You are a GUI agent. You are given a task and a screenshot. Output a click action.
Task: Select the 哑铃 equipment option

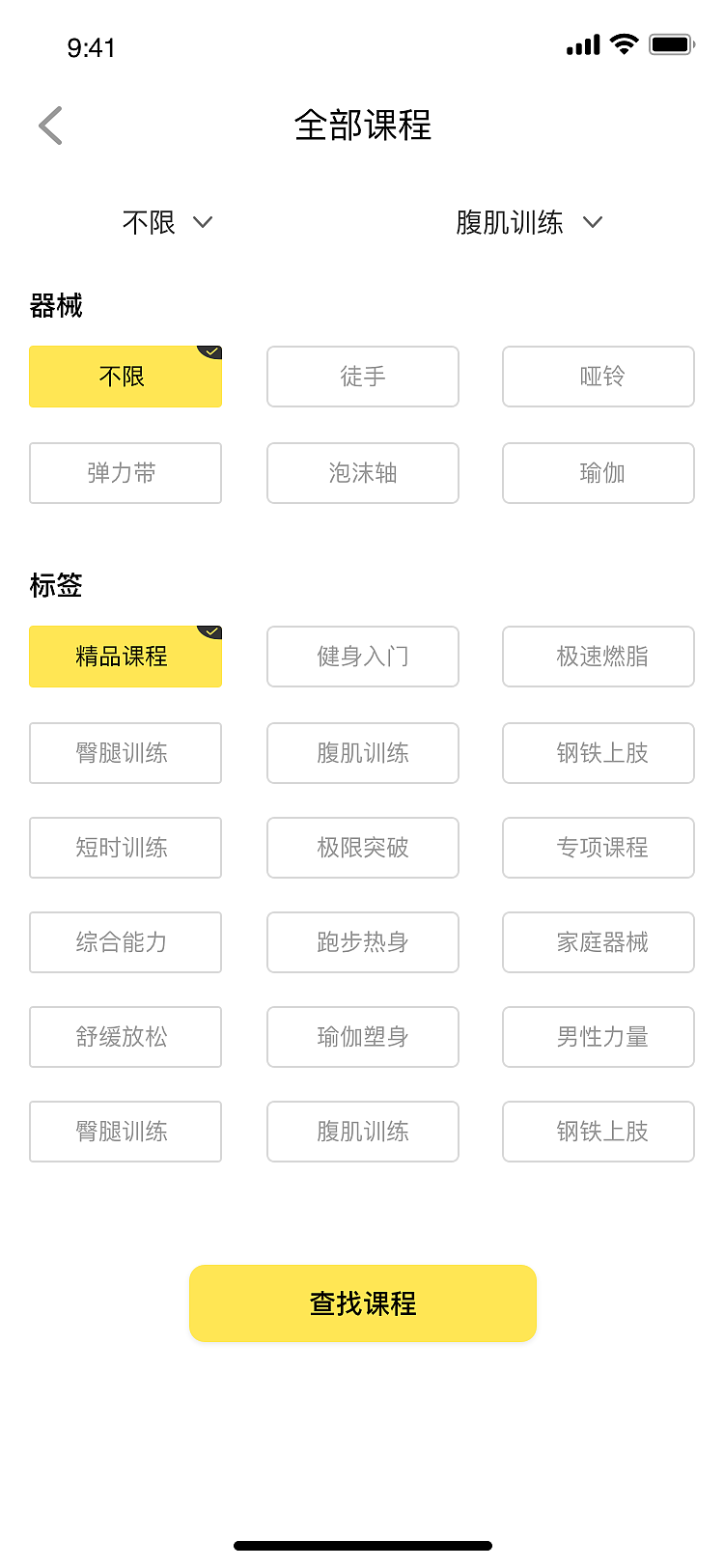coord(598,377)
